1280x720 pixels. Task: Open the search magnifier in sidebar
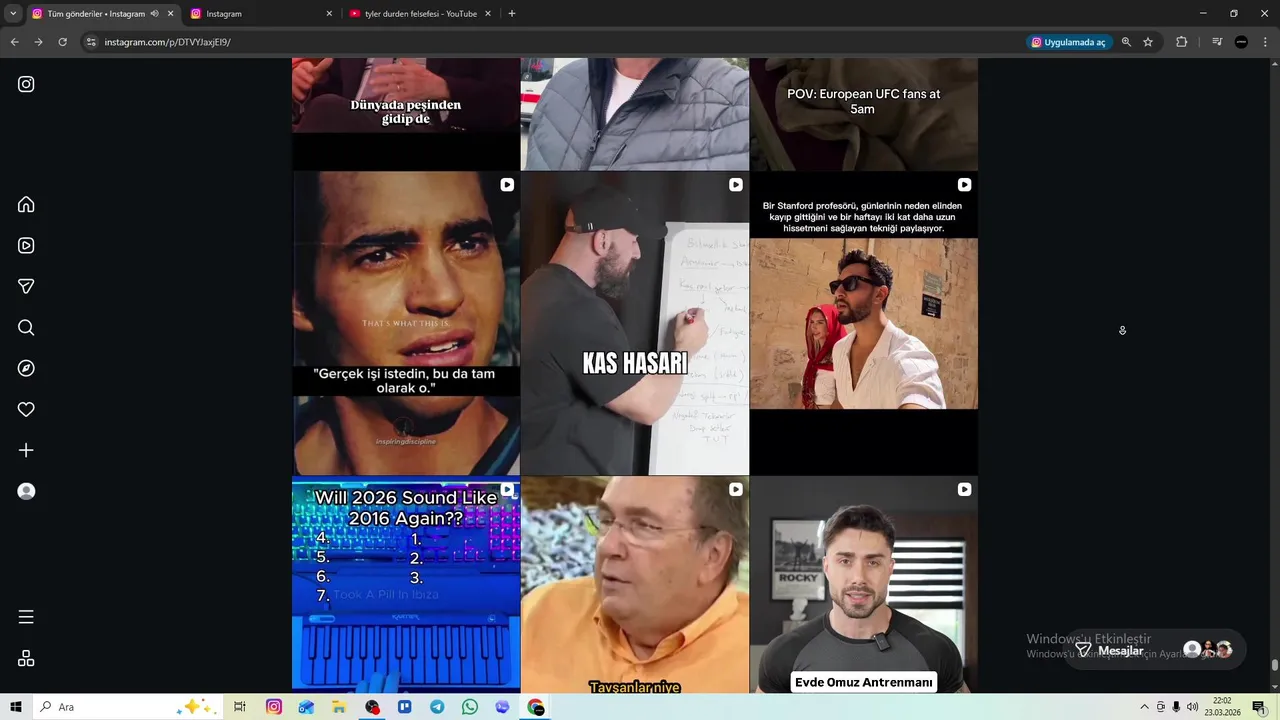click(x=26, y=328)
